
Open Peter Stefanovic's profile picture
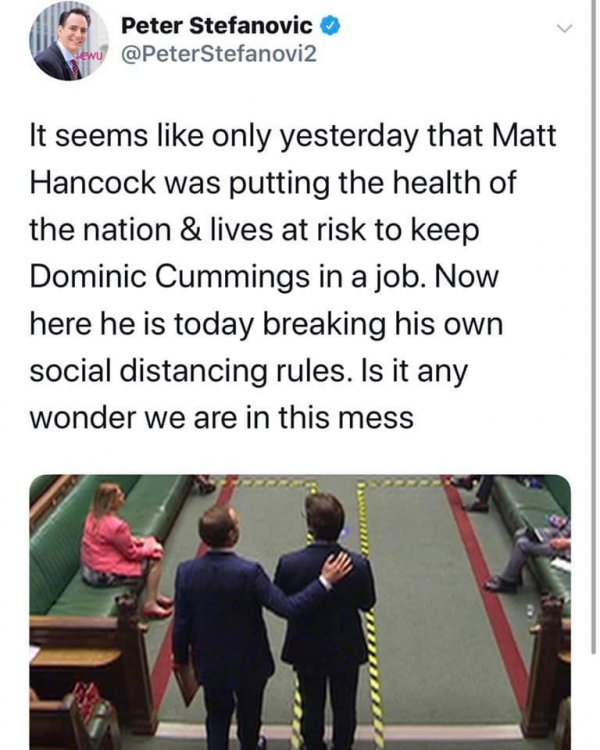[69, 43]
